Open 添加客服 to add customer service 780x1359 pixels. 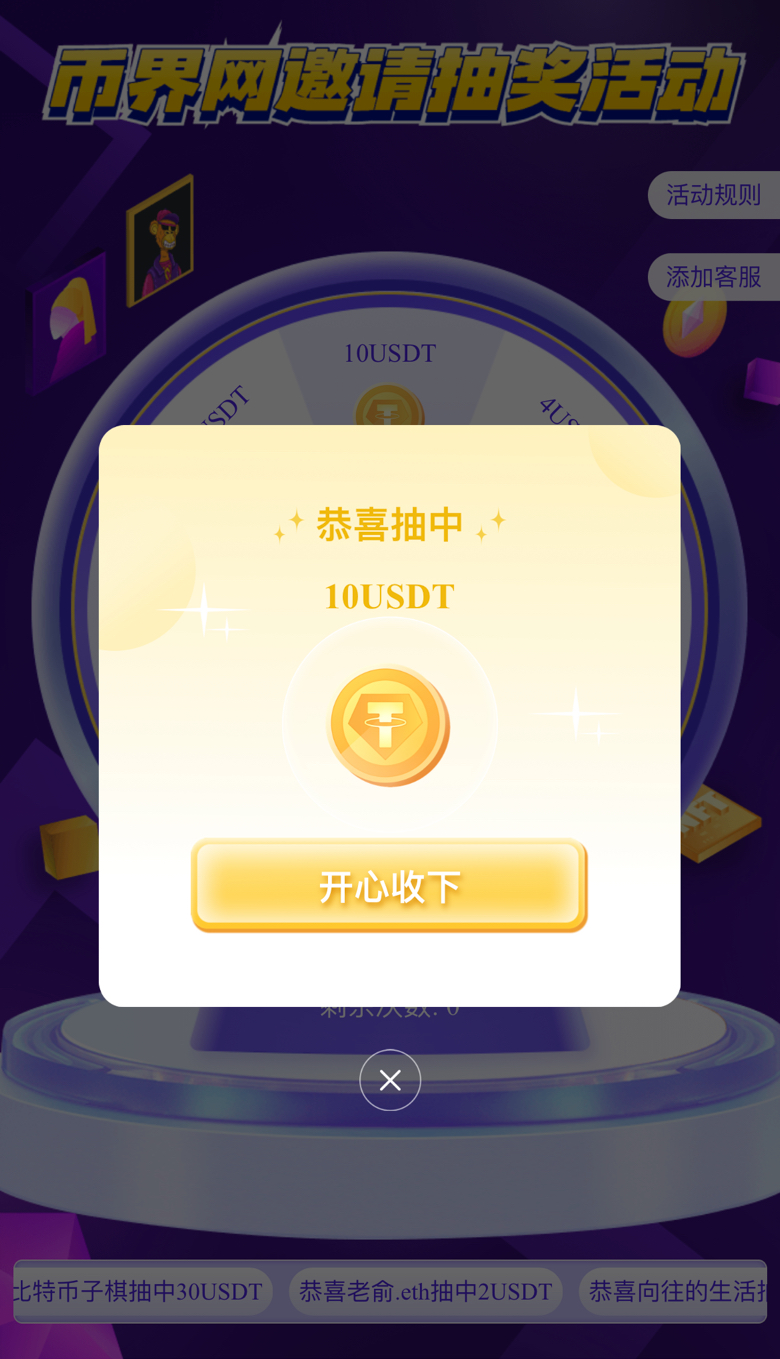coord(714,277)
